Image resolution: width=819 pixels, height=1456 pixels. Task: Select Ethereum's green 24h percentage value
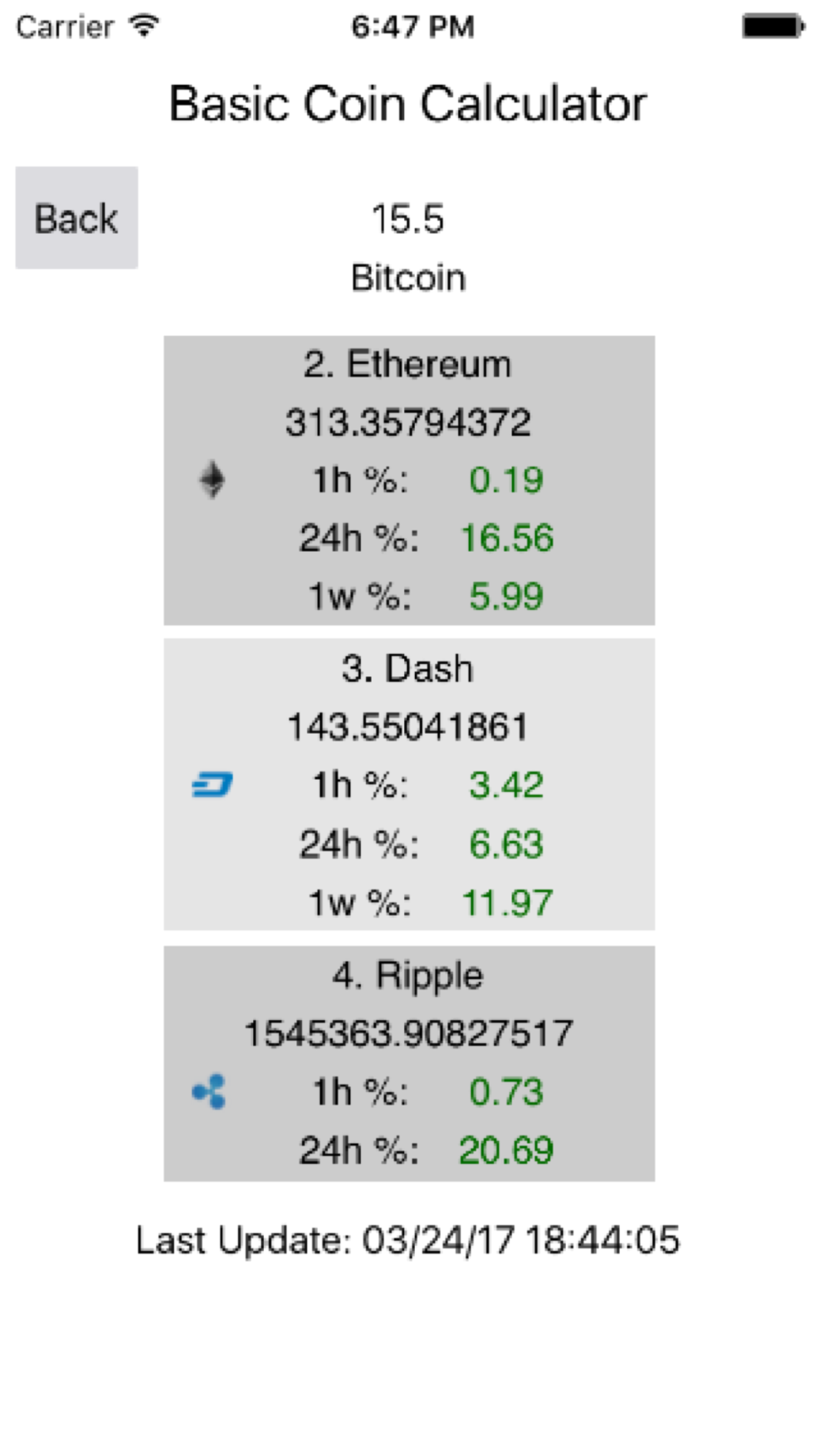click(x=506, y=539)
